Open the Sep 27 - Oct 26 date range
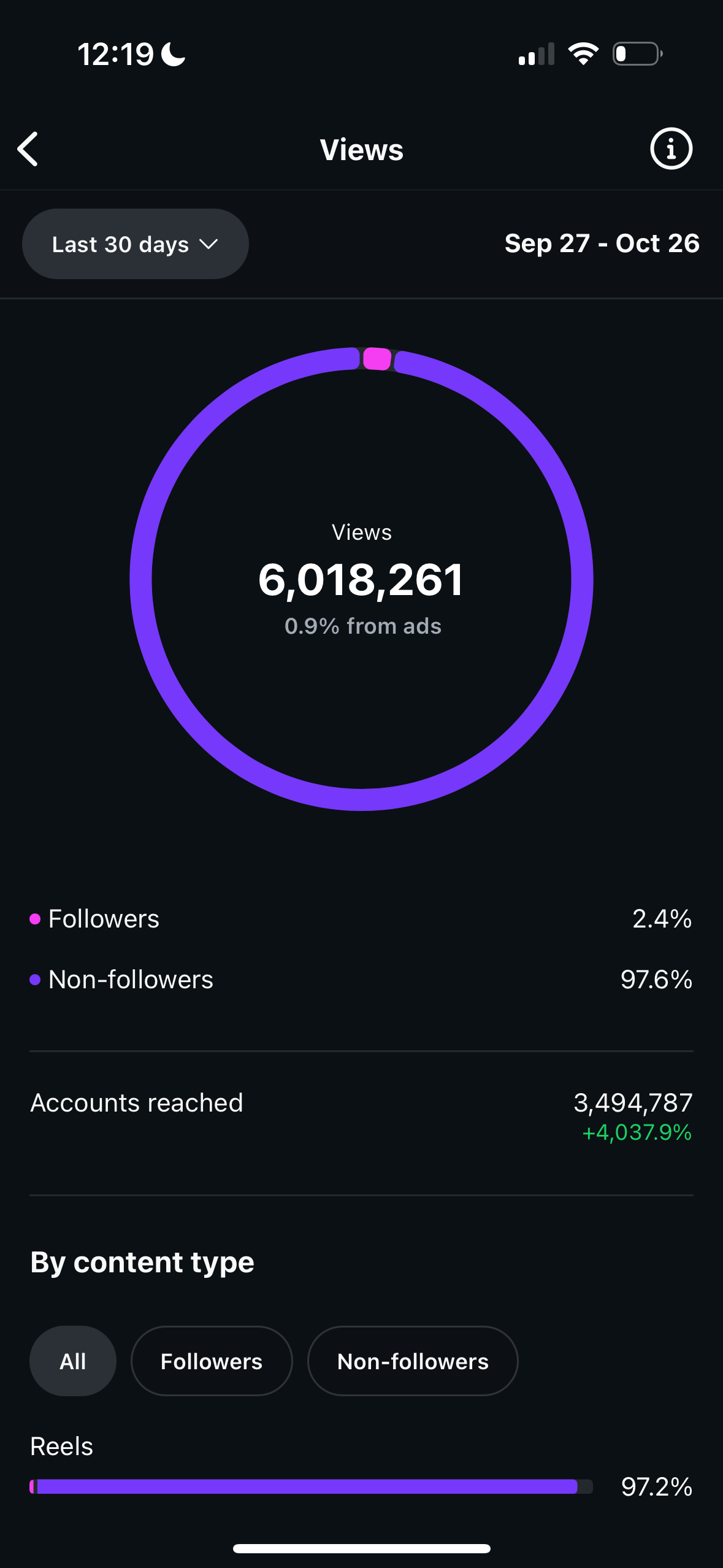 602,243
